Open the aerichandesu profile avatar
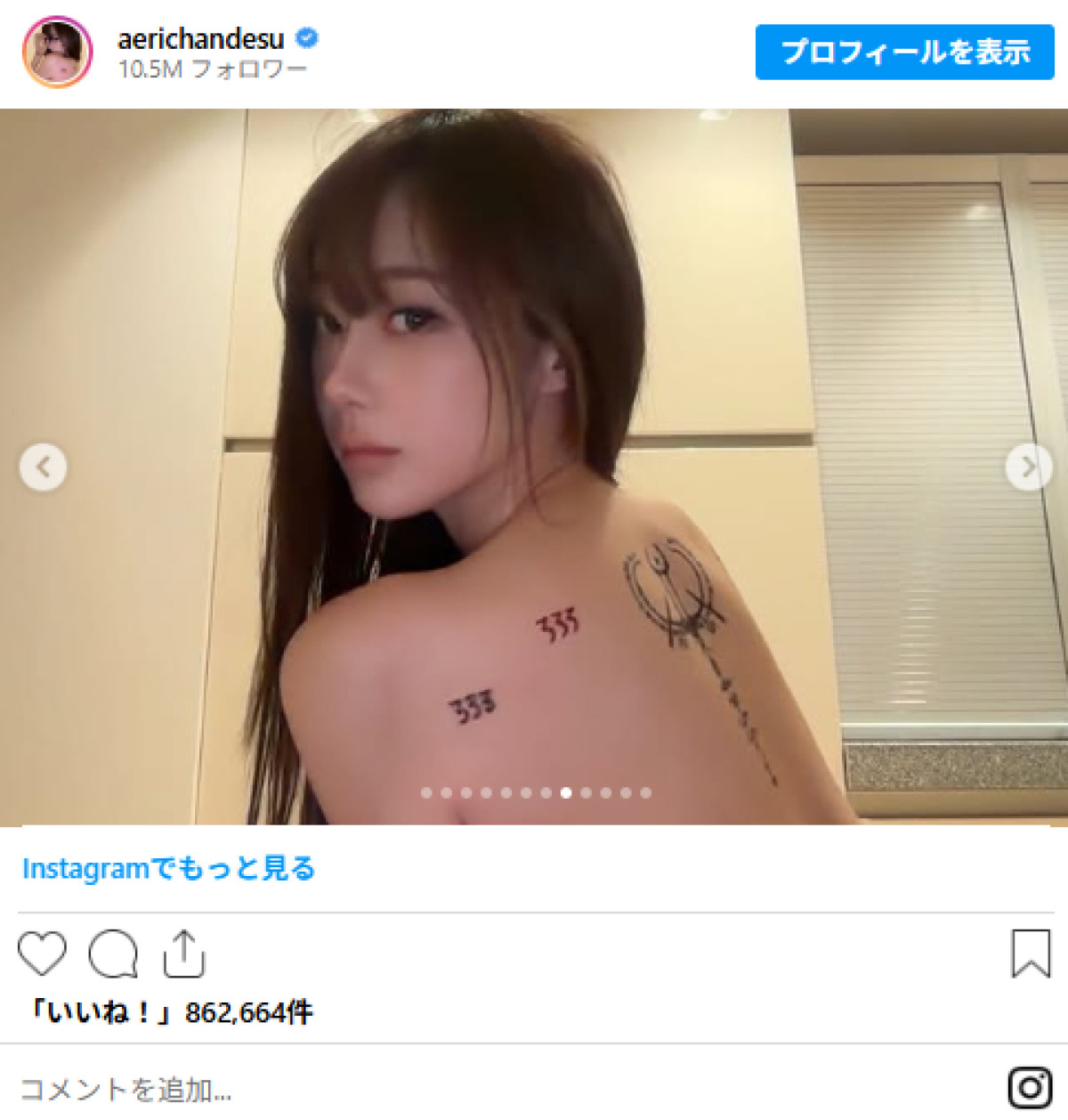Screen dimensions: 1068x1120 [x=57, y=52]
